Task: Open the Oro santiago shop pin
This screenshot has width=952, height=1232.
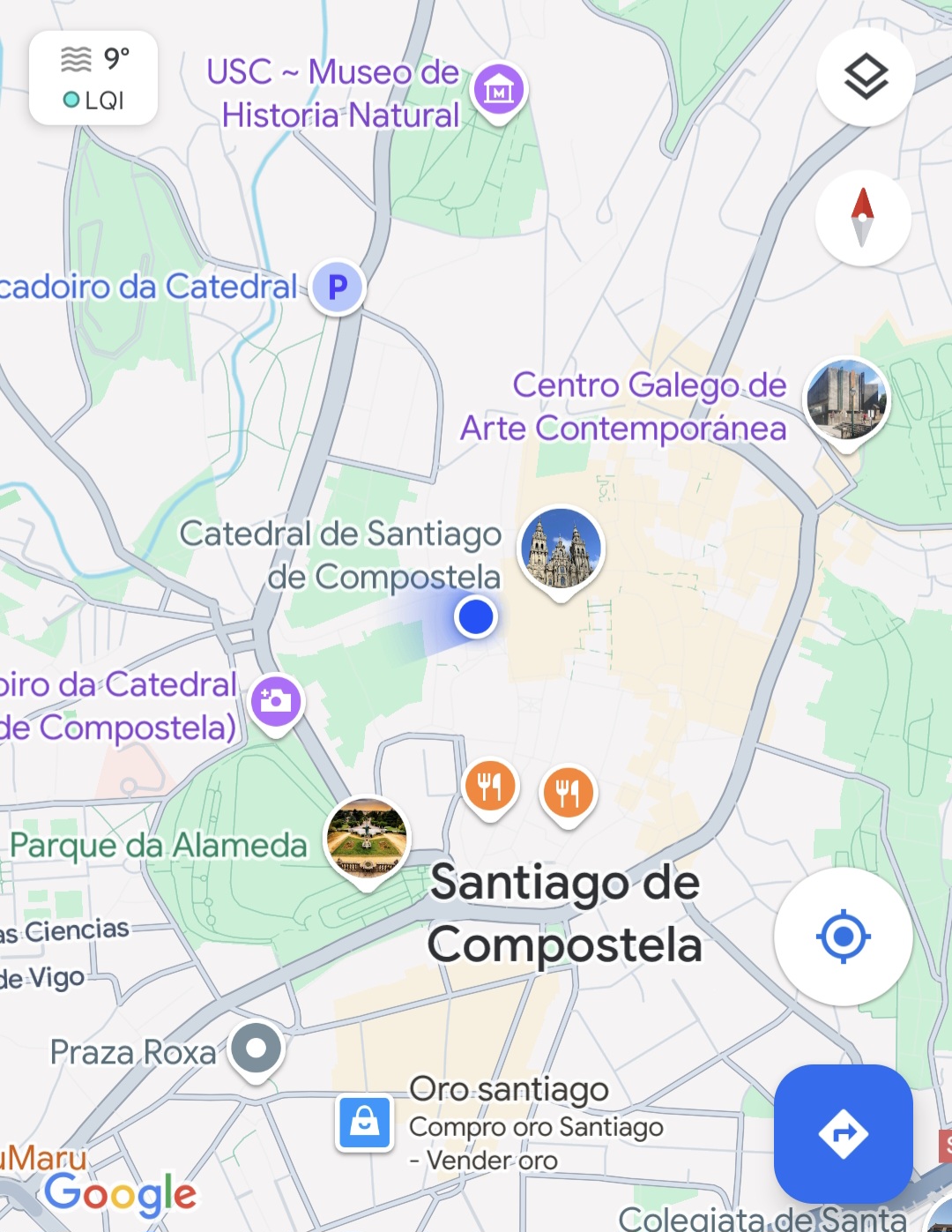Action: (x=365, y=1123)
